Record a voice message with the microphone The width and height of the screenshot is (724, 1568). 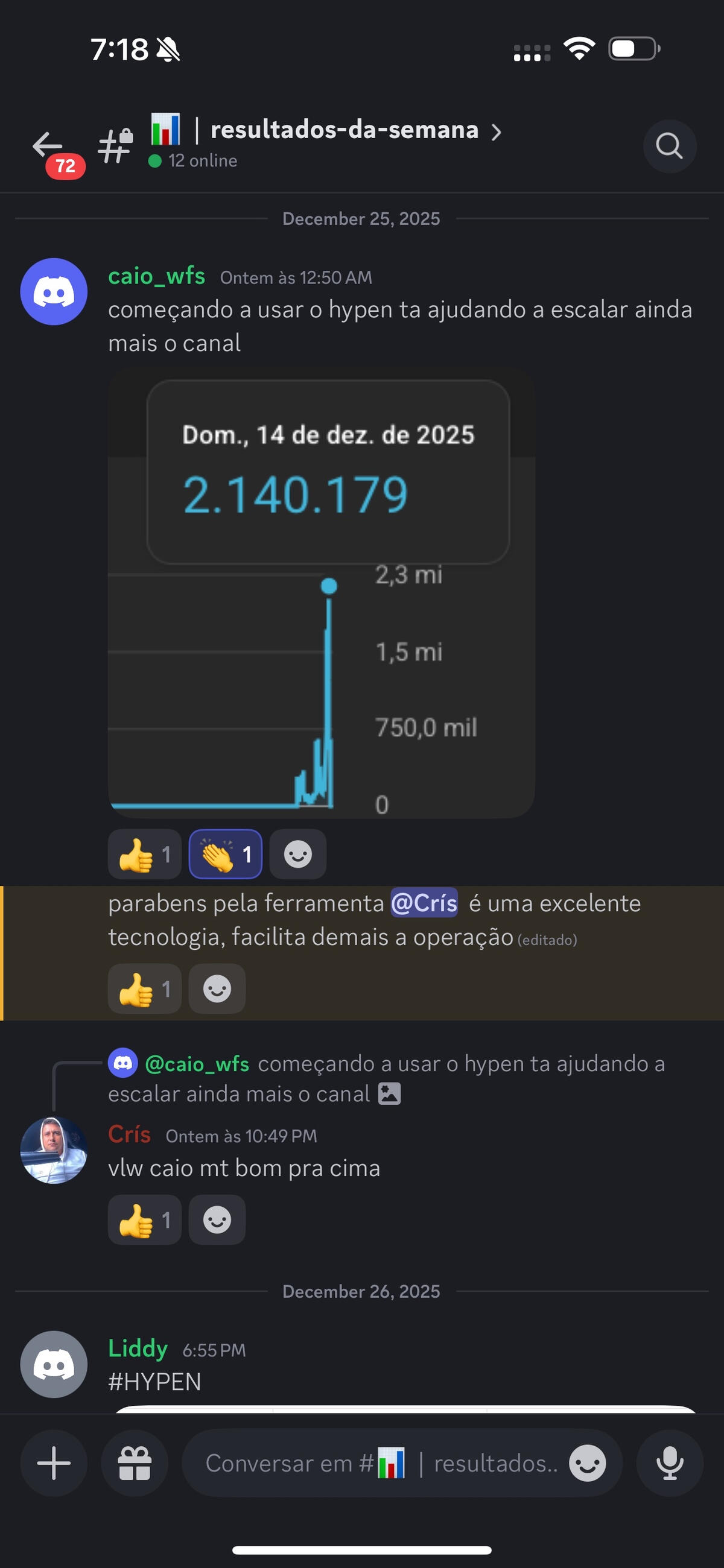(670, 1462)
